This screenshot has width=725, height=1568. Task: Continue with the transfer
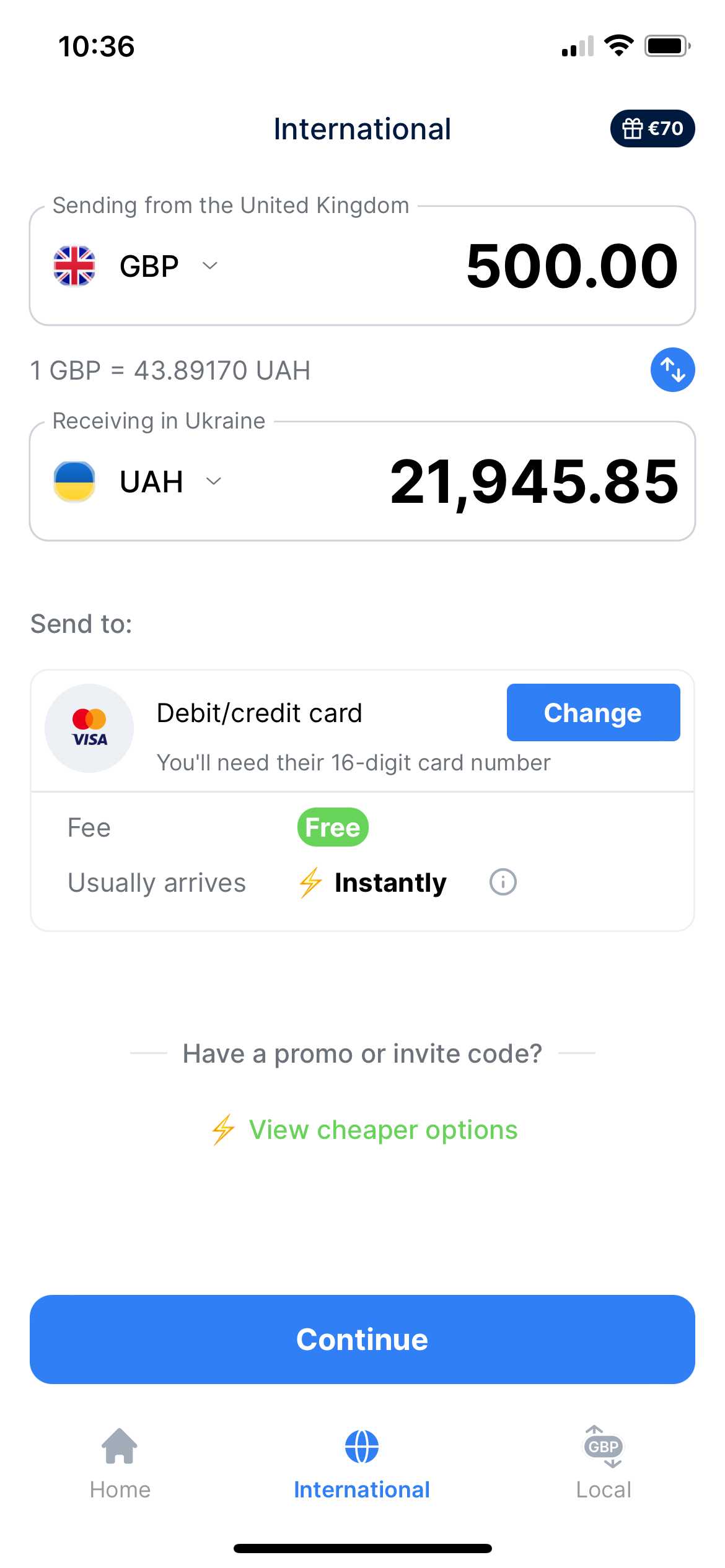coord(362,1339)
